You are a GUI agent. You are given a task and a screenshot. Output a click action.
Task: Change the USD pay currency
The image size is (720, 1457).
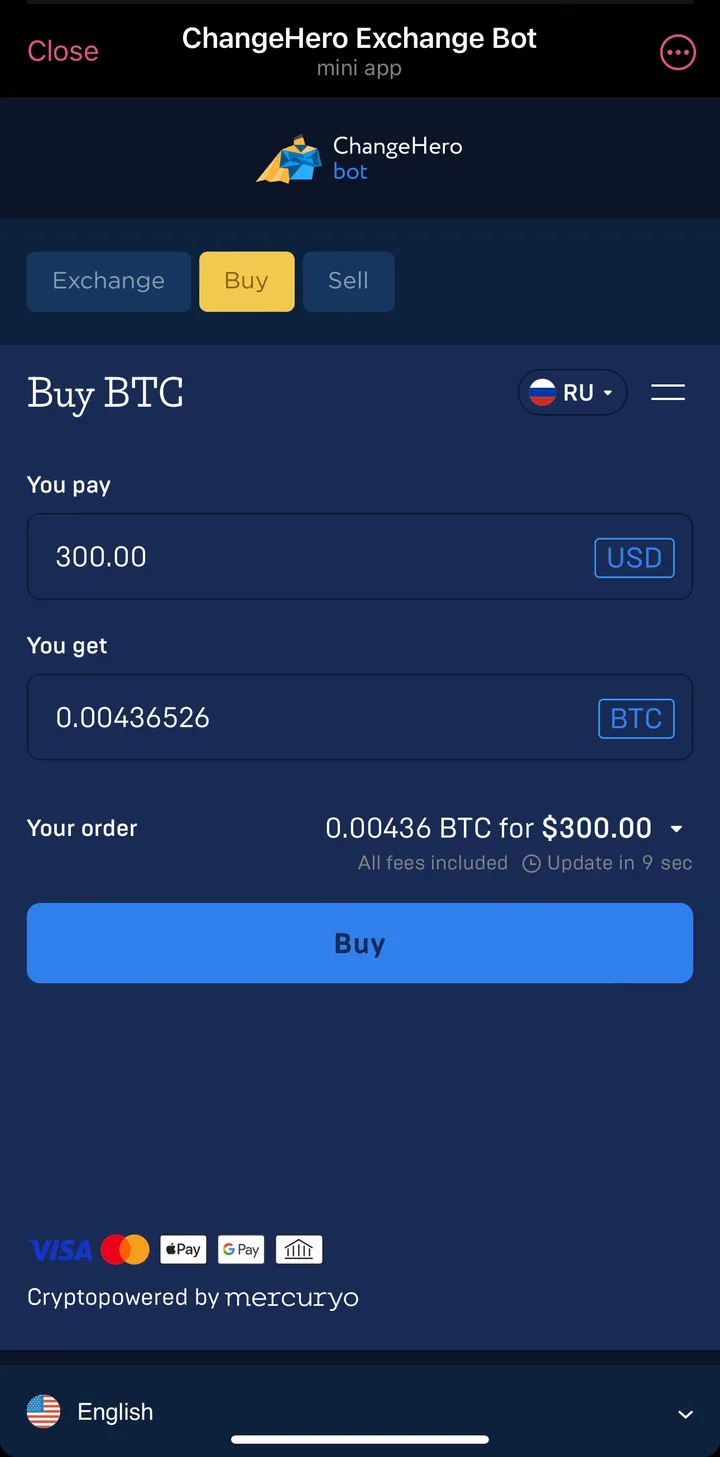tap(634, 558)
